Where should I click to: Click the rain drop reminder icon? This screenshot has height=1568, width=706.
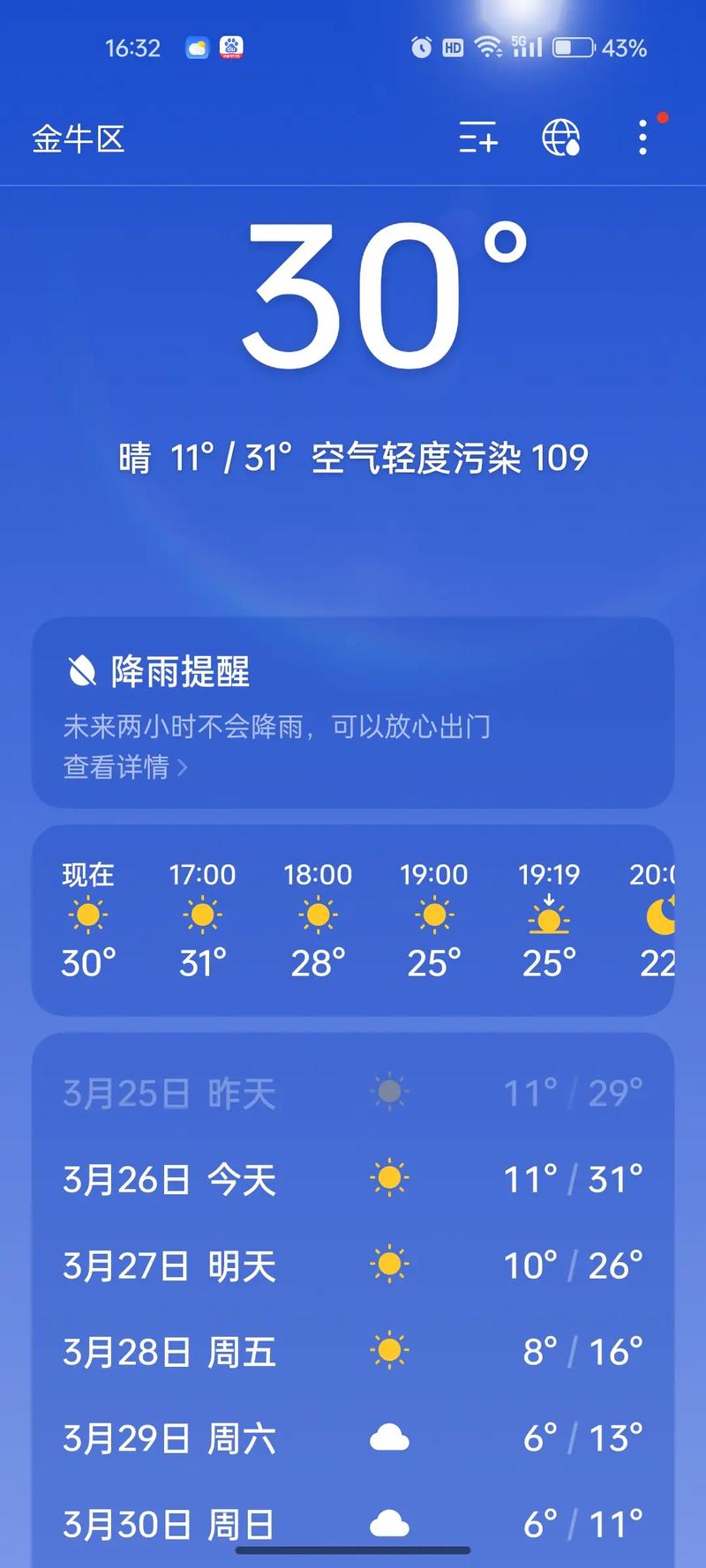point(82,670)
